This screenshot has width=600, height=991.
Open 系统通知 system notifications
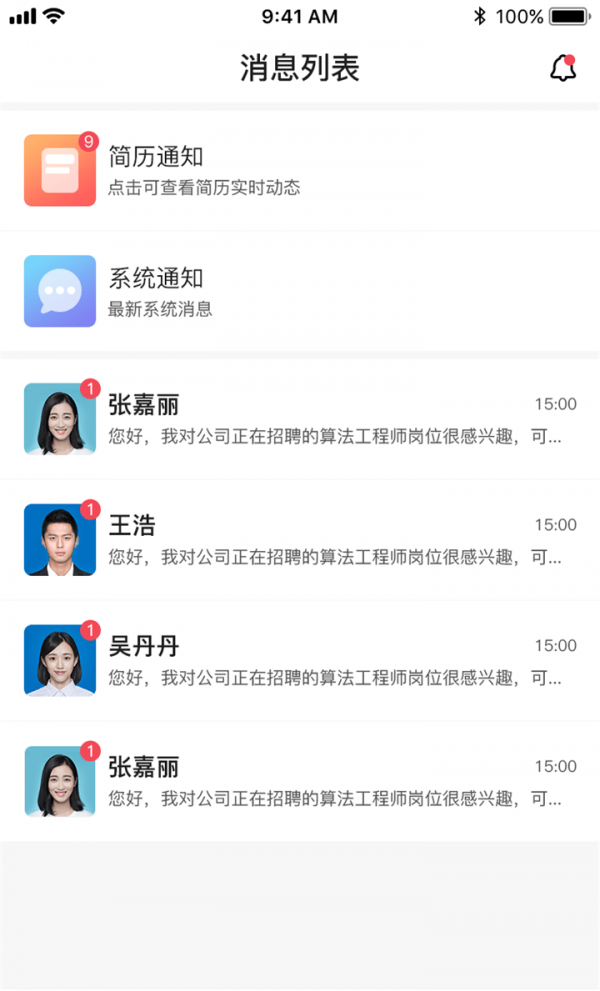pyautogui.click(x=300, y=291)
